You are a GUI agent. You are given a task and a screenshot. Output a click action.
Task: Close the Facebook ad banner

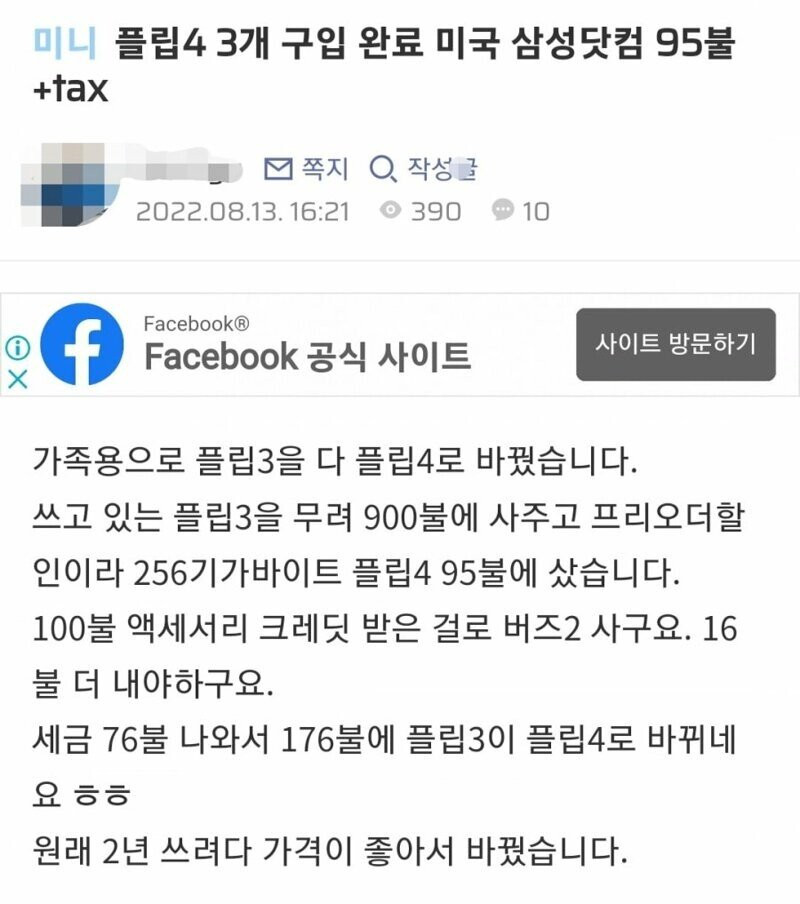tap(18, 379)
